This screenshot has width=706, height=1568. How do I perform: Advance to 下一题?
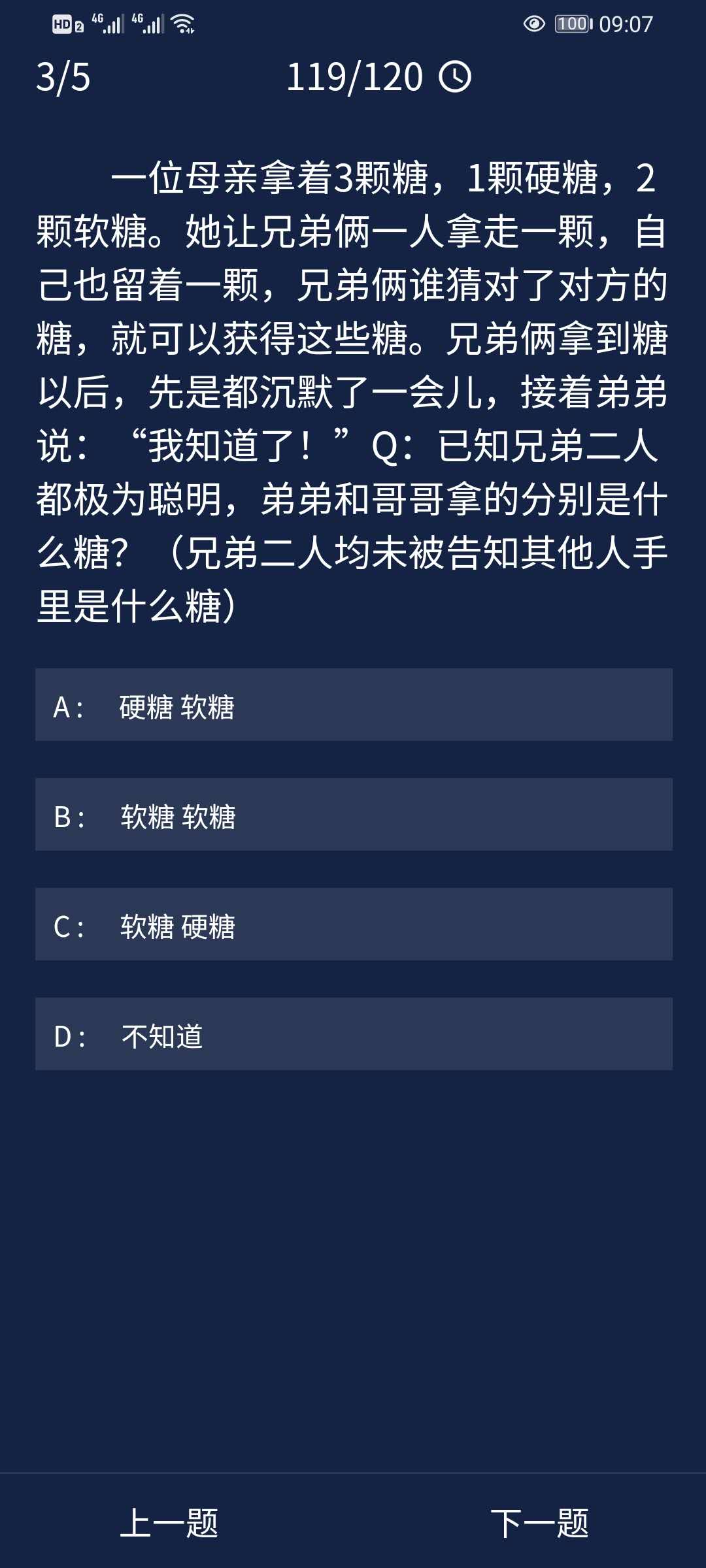[539, 1524]
